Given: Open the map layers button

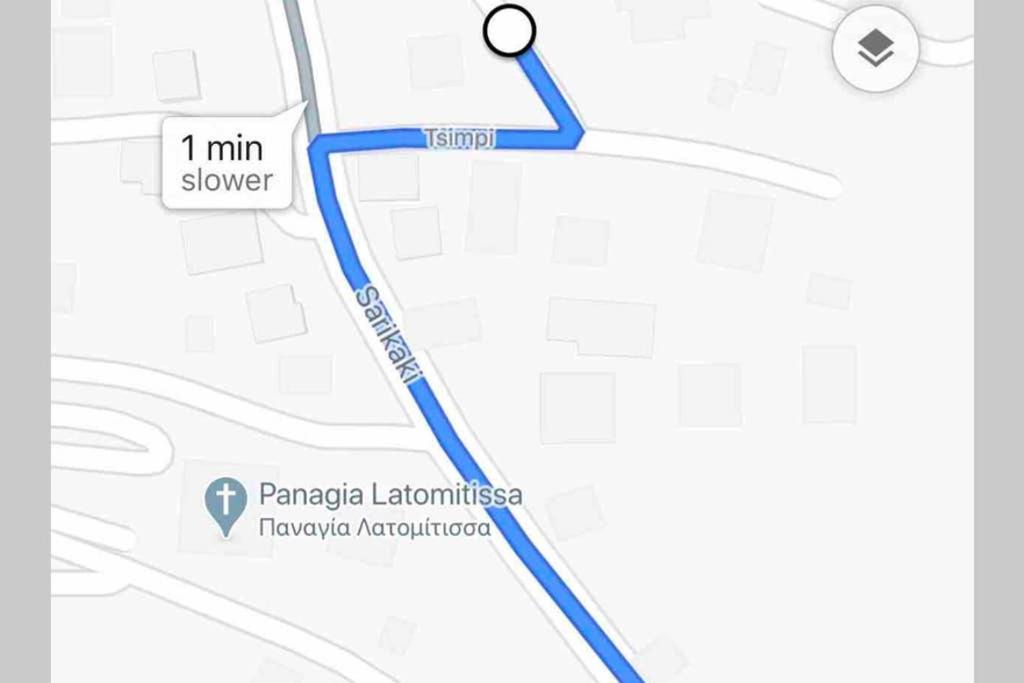Looking at the screenshot, I should click(x=875, y=48).
